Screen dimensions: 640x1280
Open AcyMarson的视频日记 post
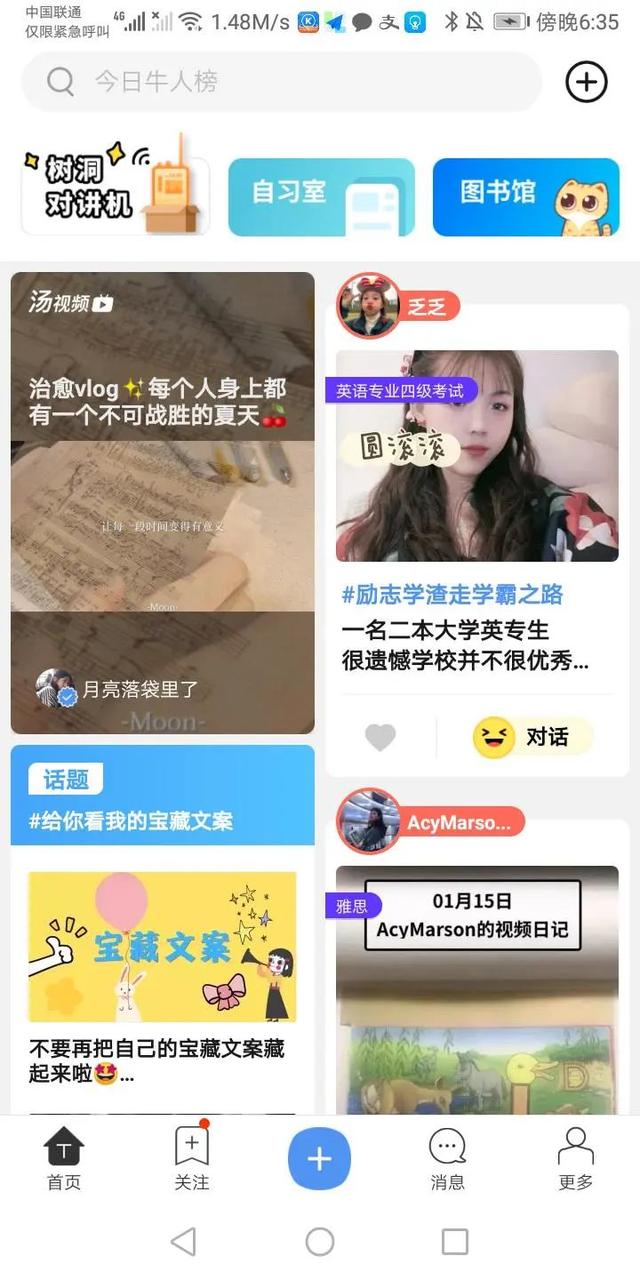(x=477, y=990)
